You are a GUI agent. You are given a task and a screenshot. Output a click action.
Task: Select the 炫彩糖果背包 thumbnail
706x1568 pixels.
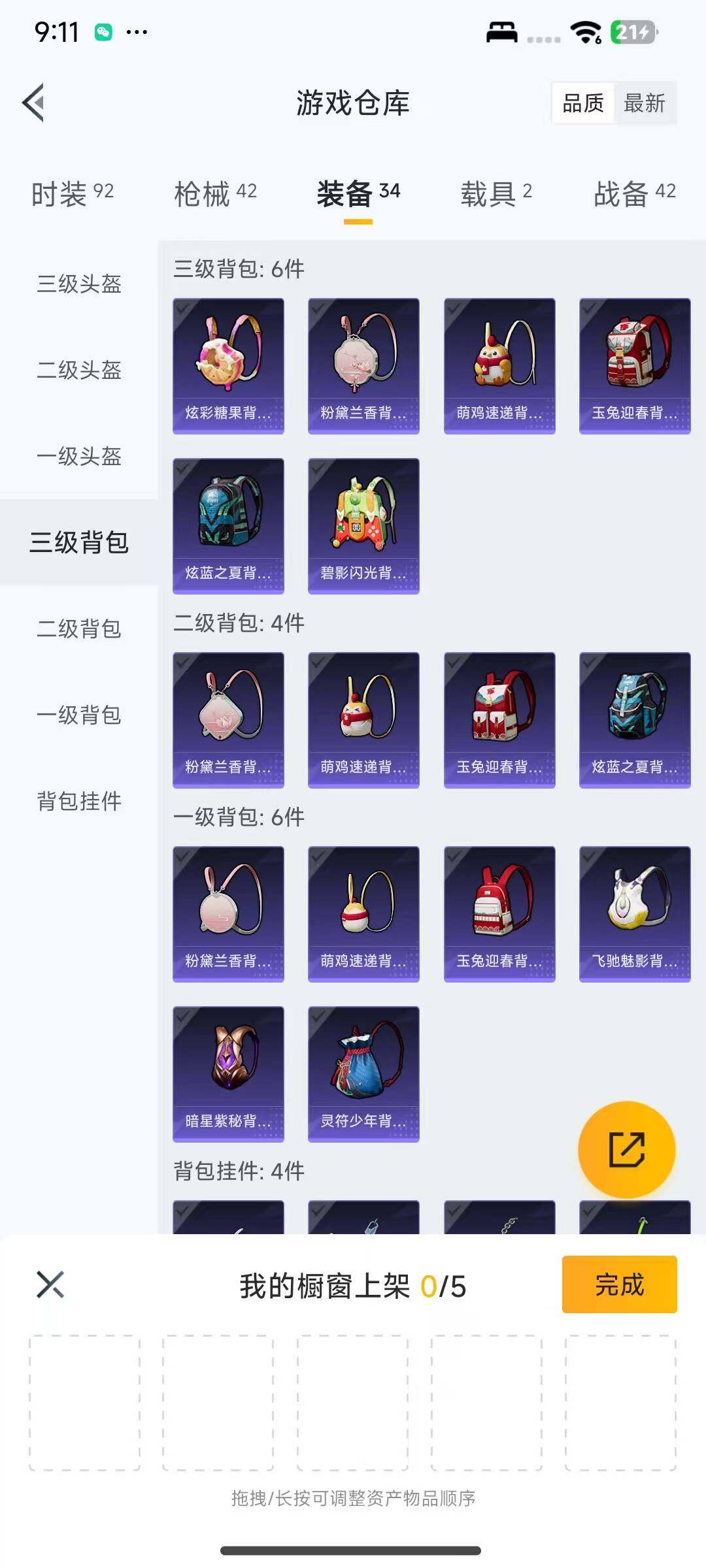click(228, 366)
